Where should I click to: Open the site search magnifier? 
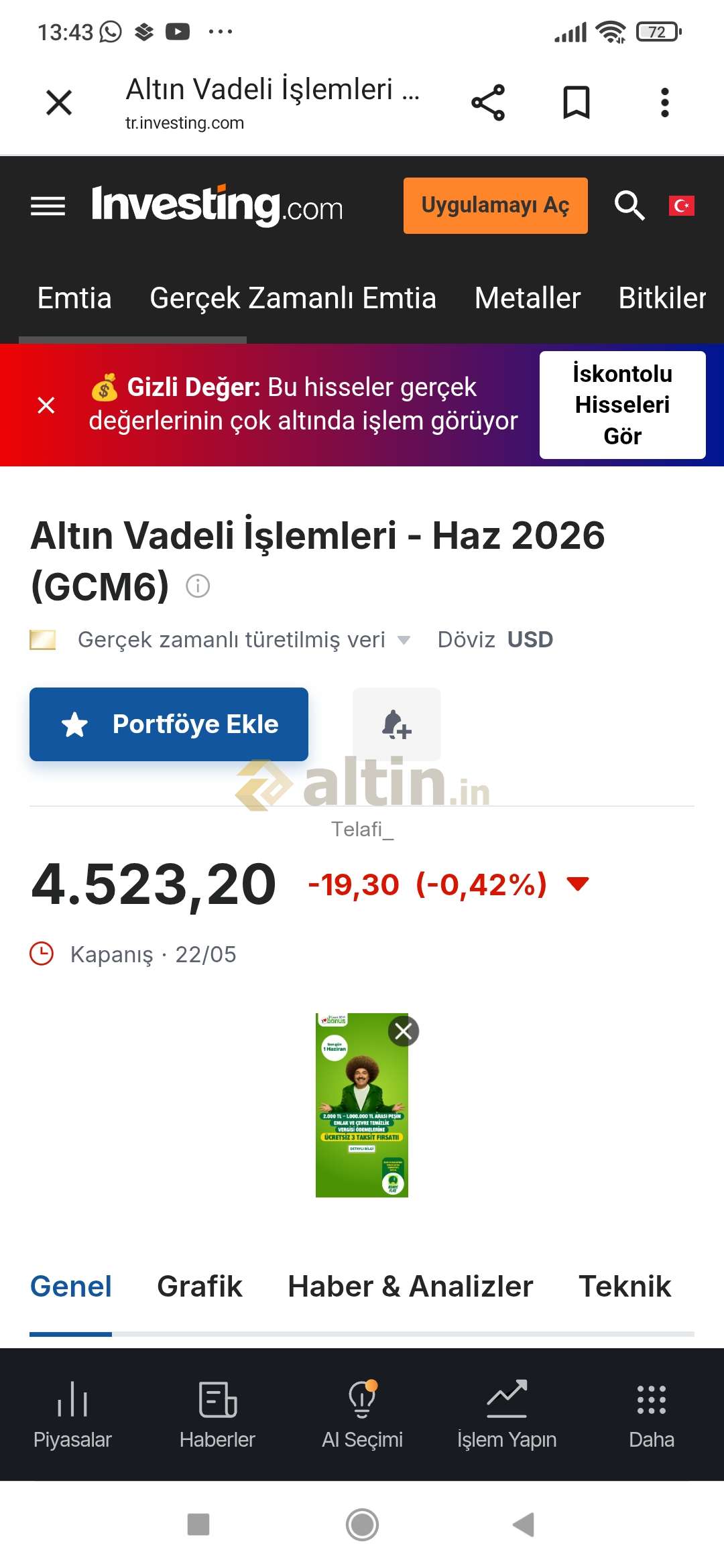[x=629, y=205]
